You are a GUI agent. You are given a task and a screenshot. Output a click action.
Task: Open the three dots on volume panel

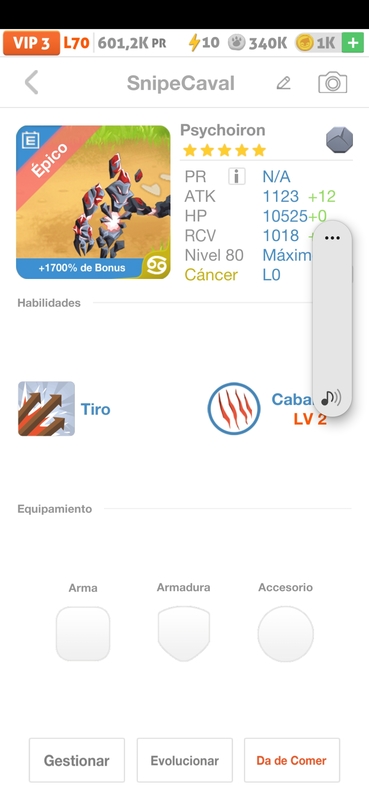332,238
